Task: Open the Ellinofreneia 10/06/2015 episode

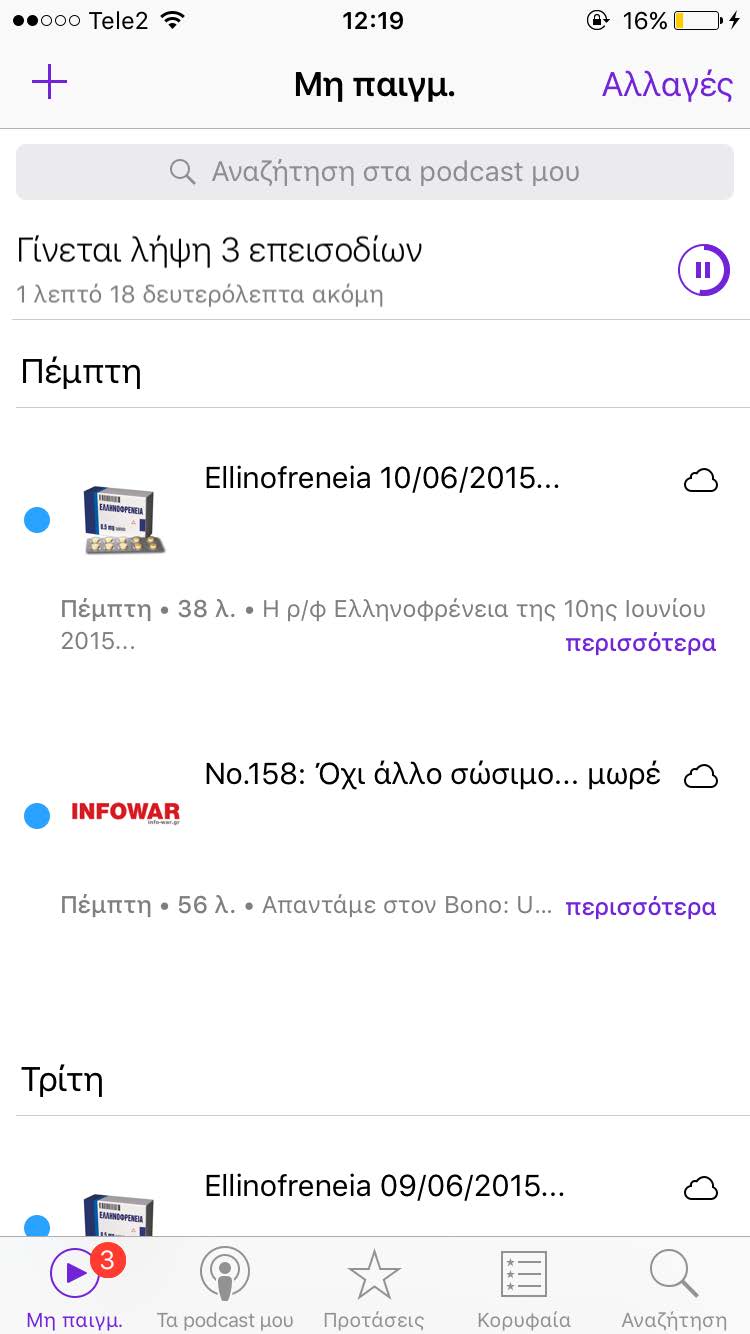Action: (x=381, y=479)
